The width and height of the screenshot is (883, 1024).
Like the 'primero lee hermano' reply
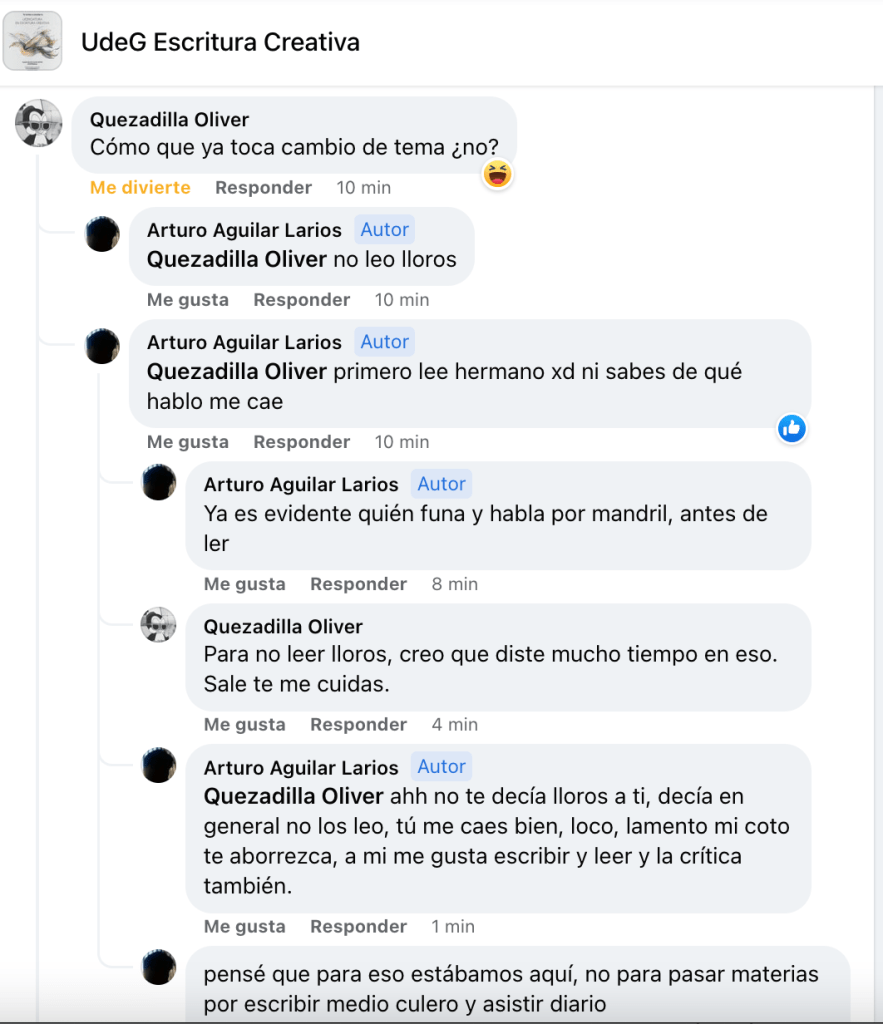pyautogui.click(x=187, y=442)
